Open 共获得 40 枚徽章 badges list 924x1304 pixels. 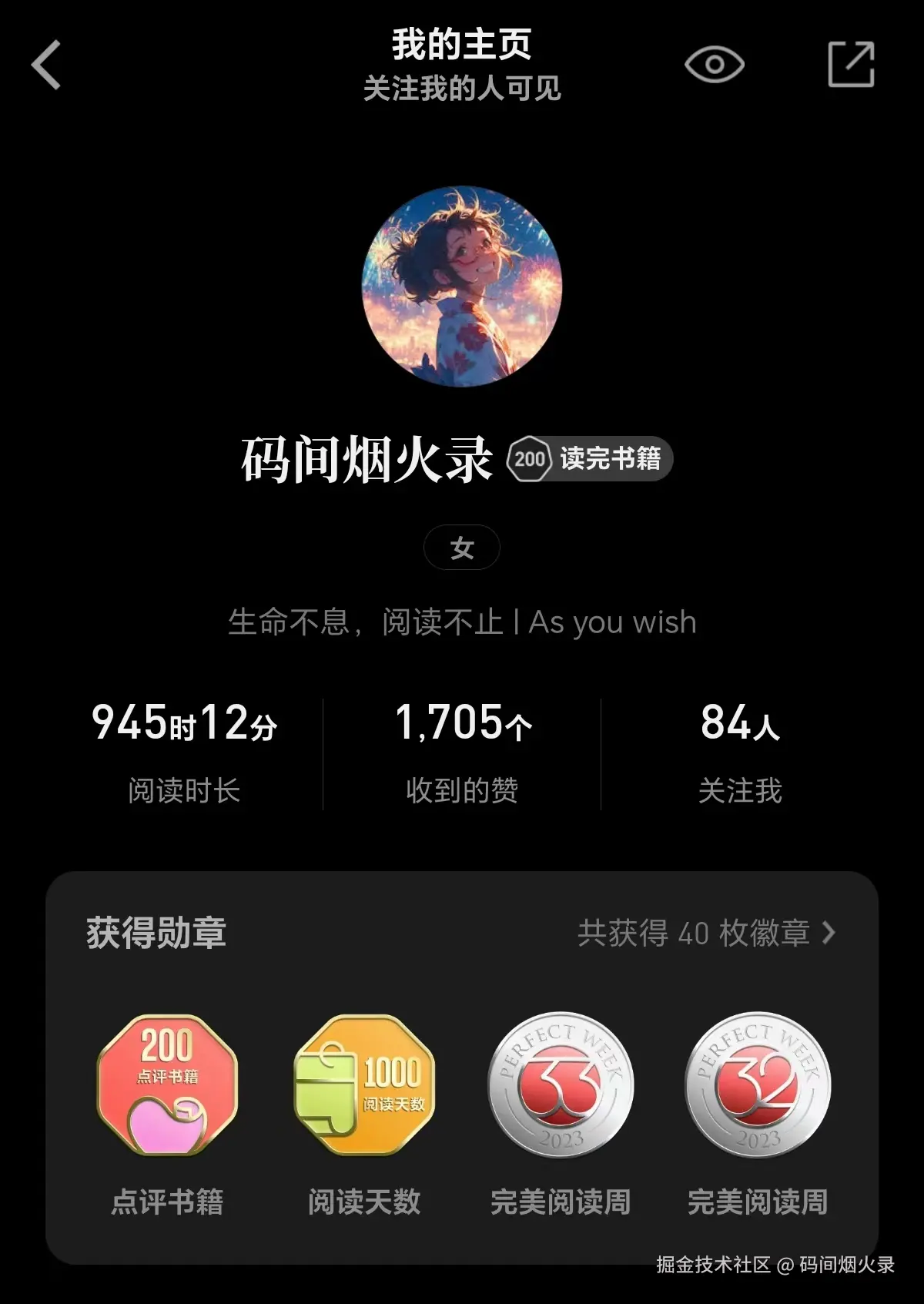(x=705, y=934)
